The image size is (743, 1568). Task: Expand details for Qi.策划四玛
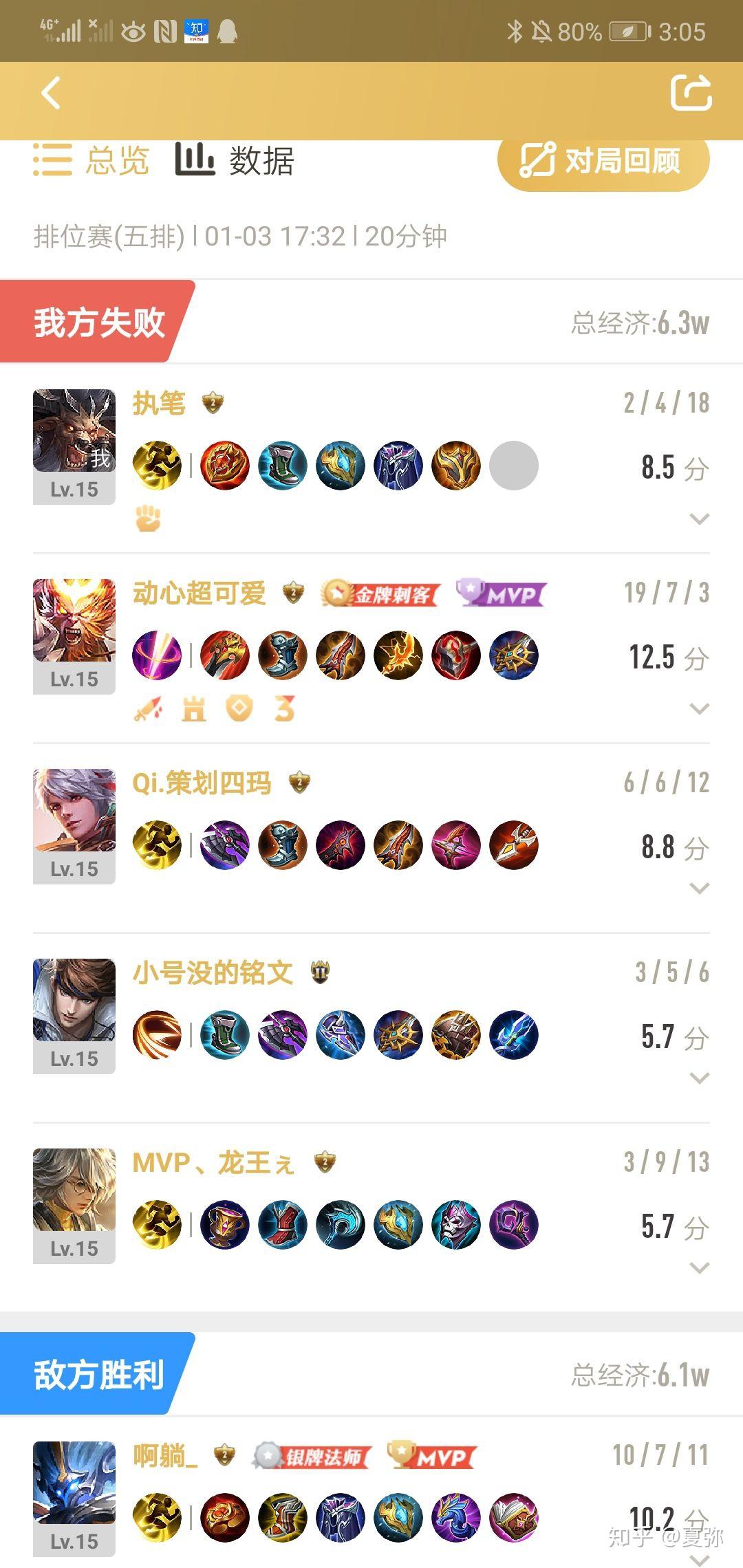pyautogui.click(x=699, y=888)
